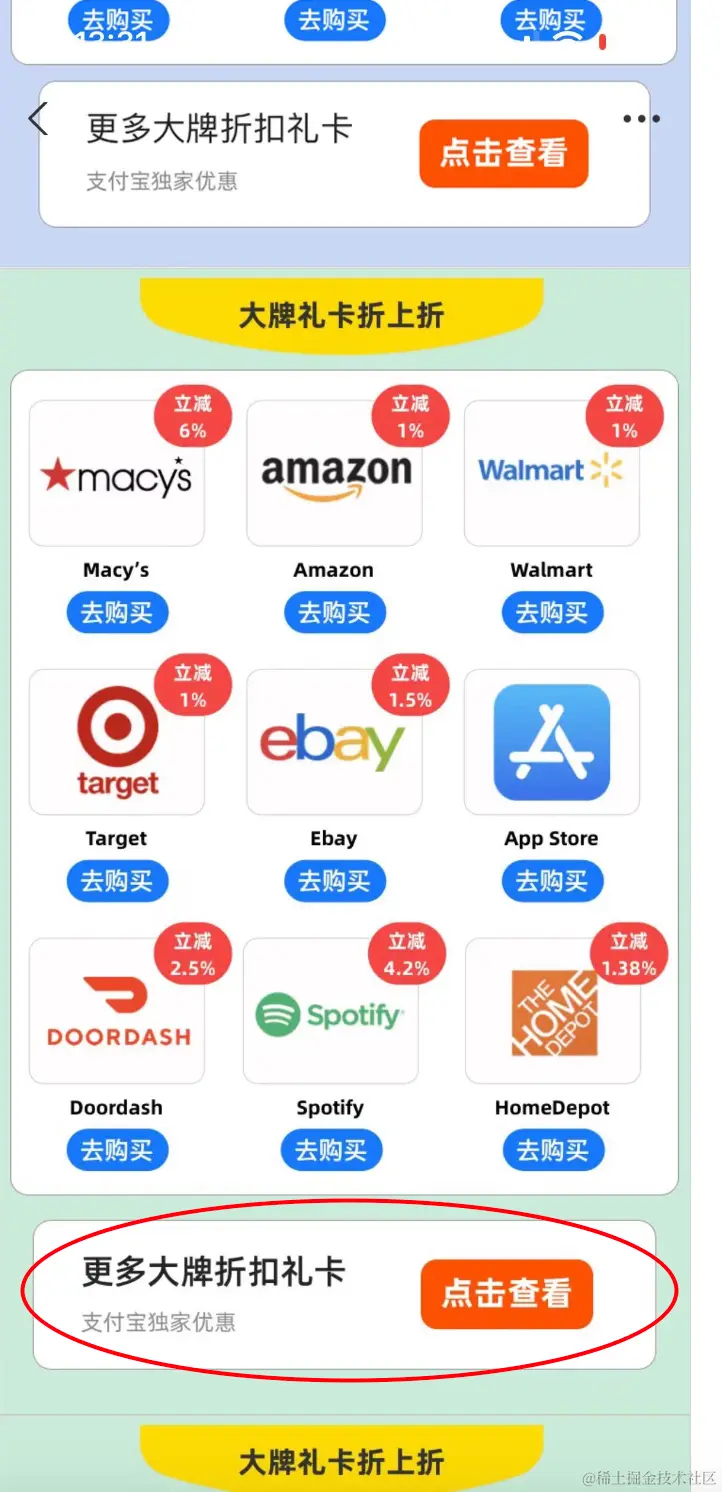Buy the Target gift card
The width and height of the screenshot is (722, 1492).
click(x=117, y=881)
